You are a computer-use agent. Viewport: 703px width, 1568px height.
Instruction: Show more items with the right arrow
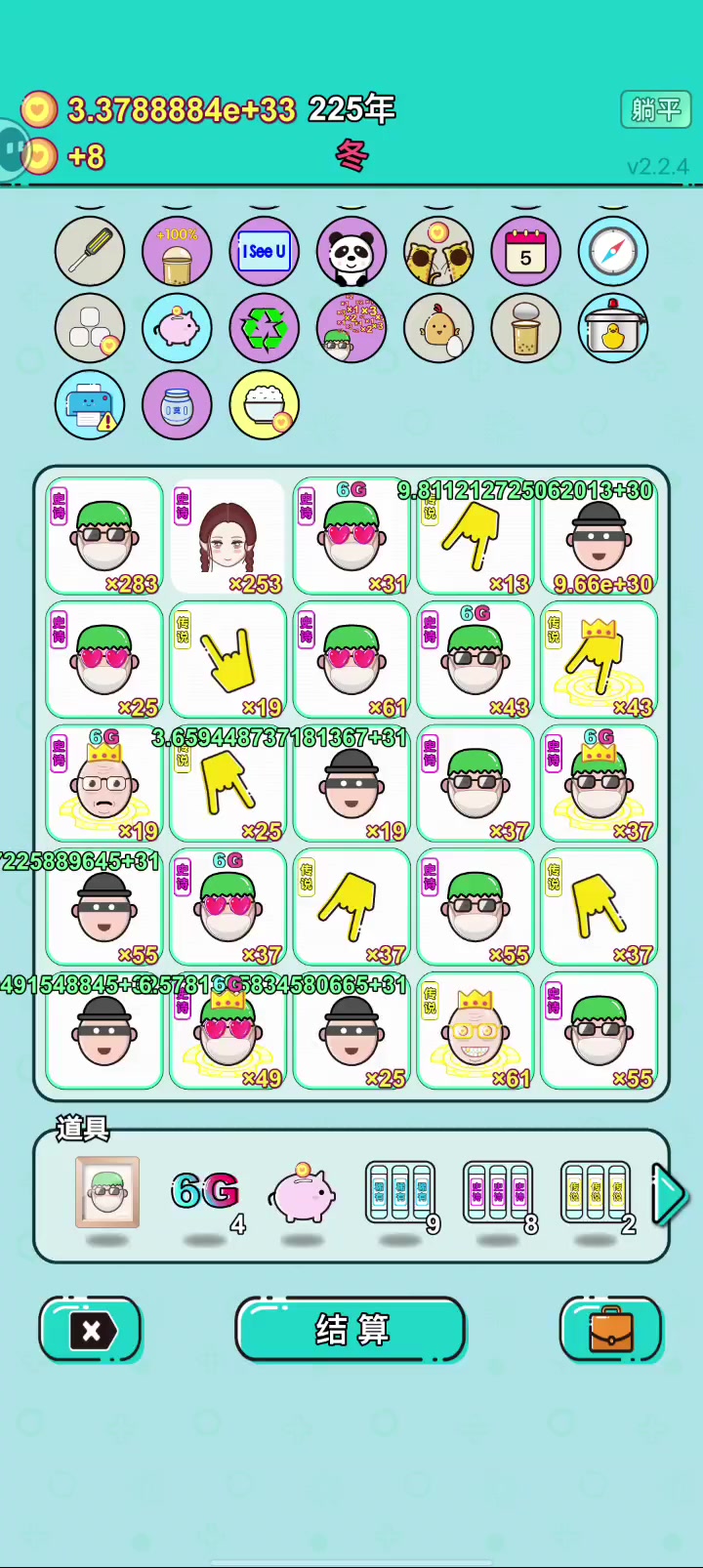[x=669, y=1193]
